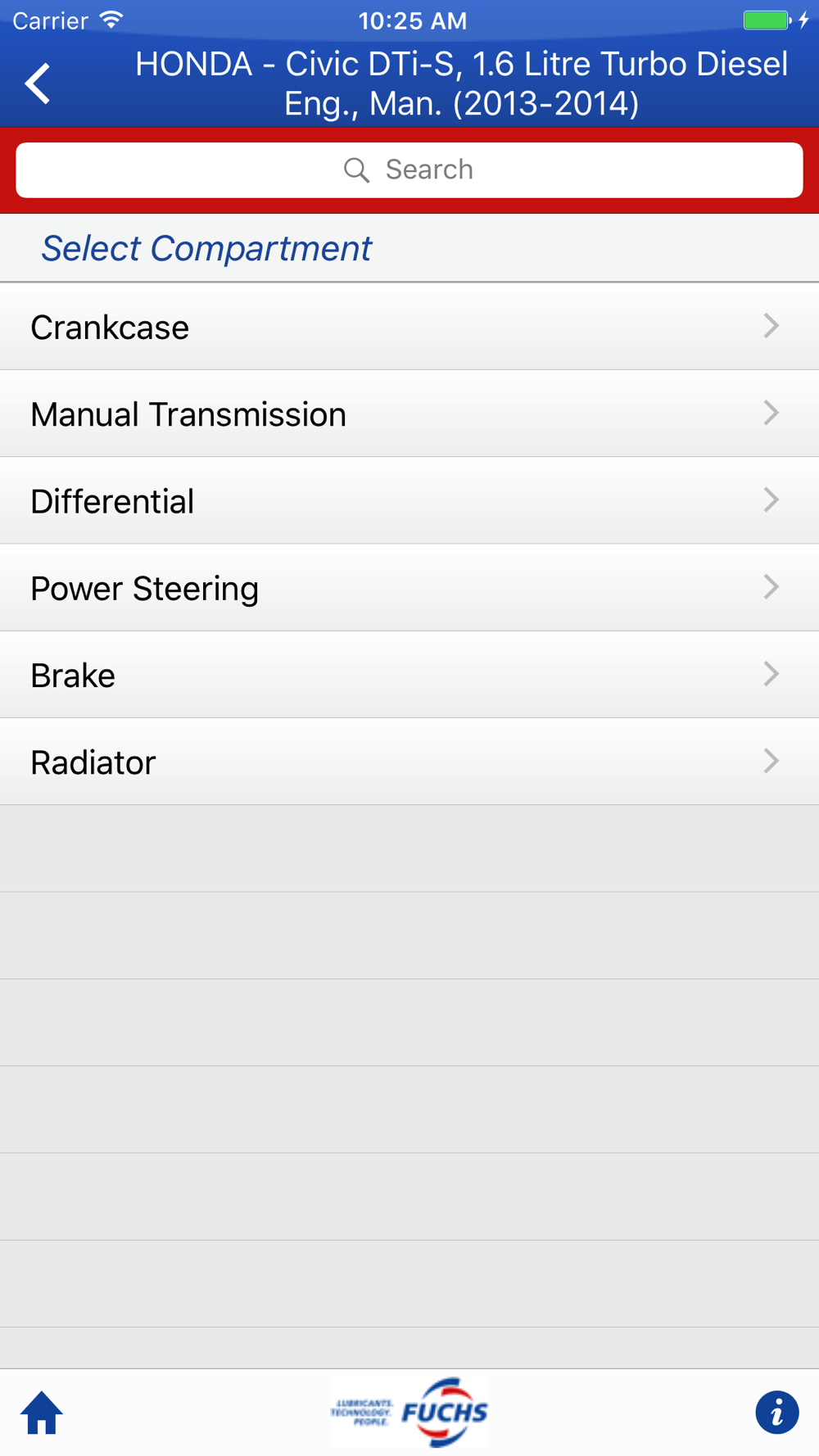Open the Brake compartment
This screenshot has width=819, height=1456.
[x=409, y=675]
